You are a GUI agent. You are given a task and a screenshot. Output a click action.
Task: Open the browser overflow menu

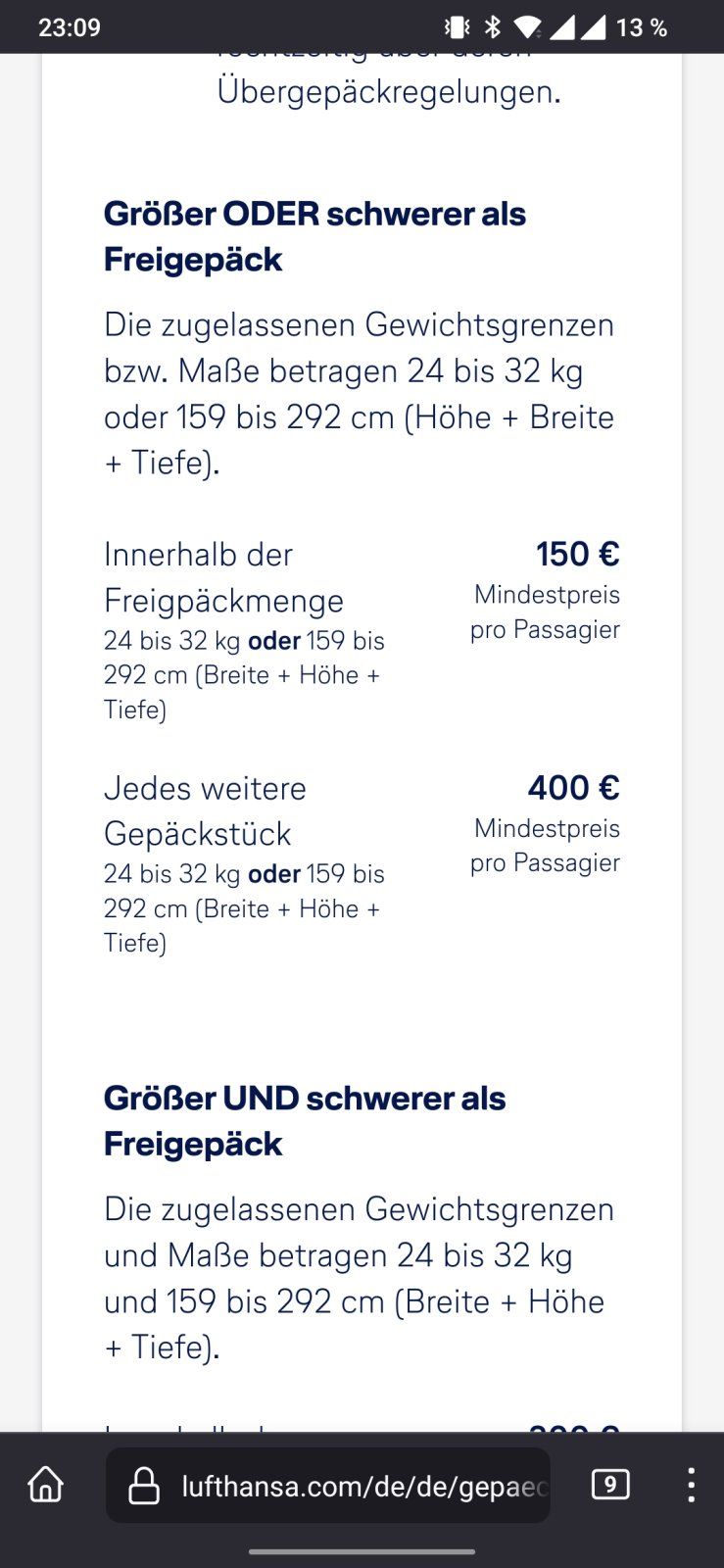691,1486
